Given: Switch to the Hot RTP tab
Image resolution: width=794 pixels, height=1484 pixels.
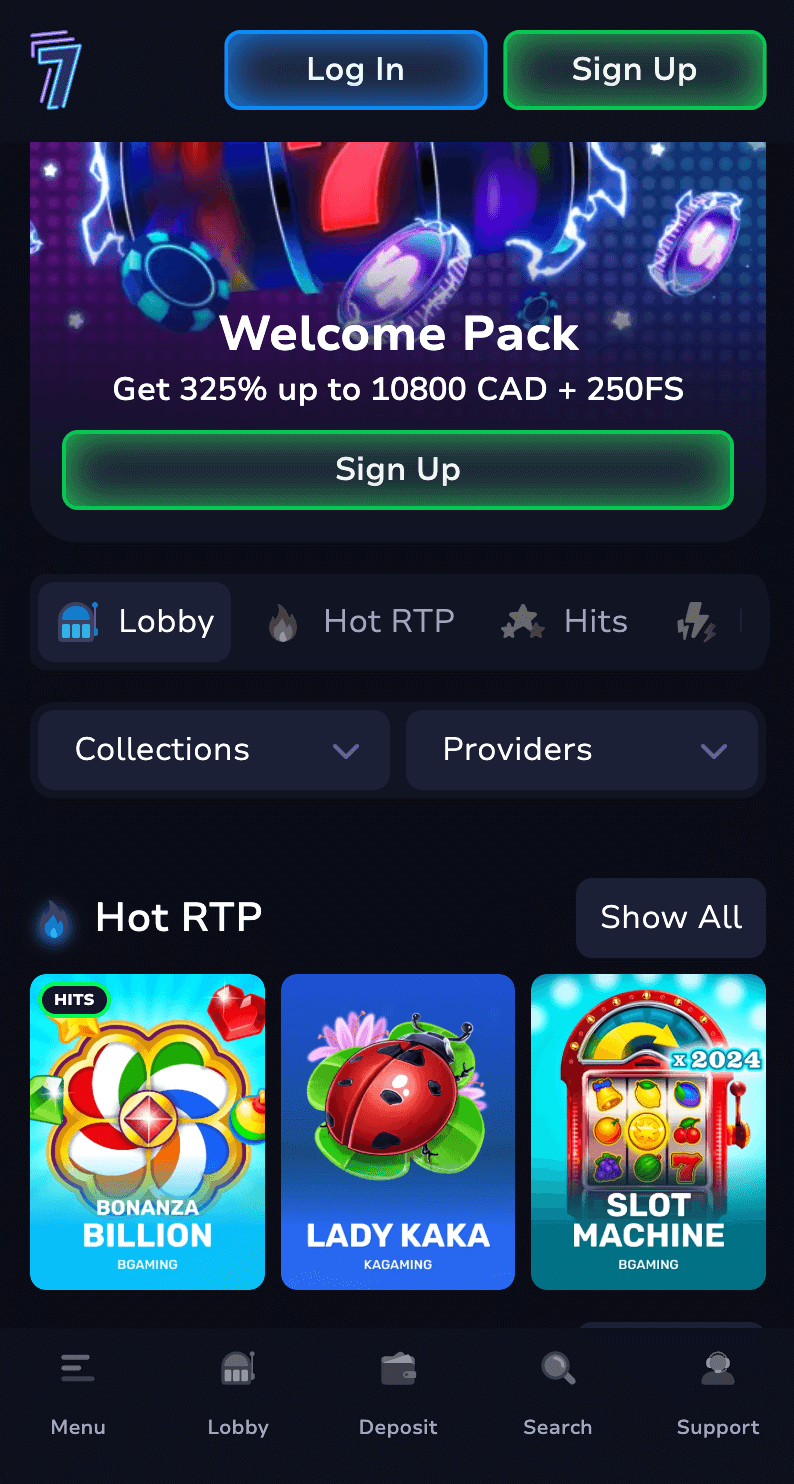Looking at the screenshot, I should (360, 621).
